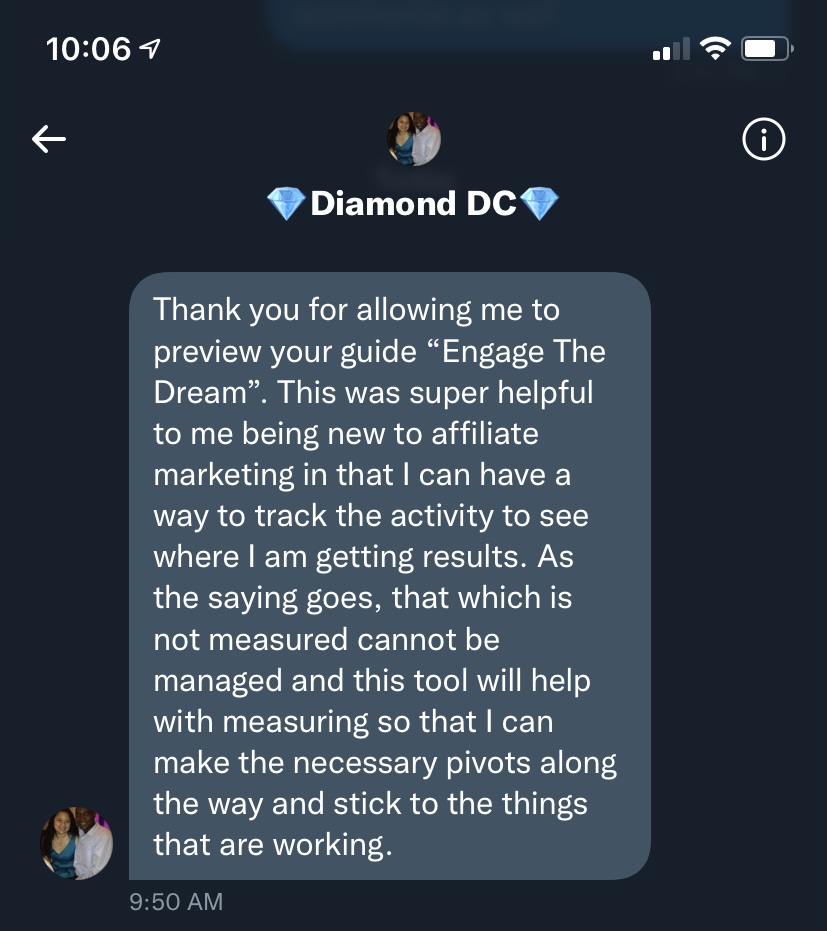Tap the sender avatar beside the message
The width and height of the screenshot is (827, 931).
pos(76,843)
